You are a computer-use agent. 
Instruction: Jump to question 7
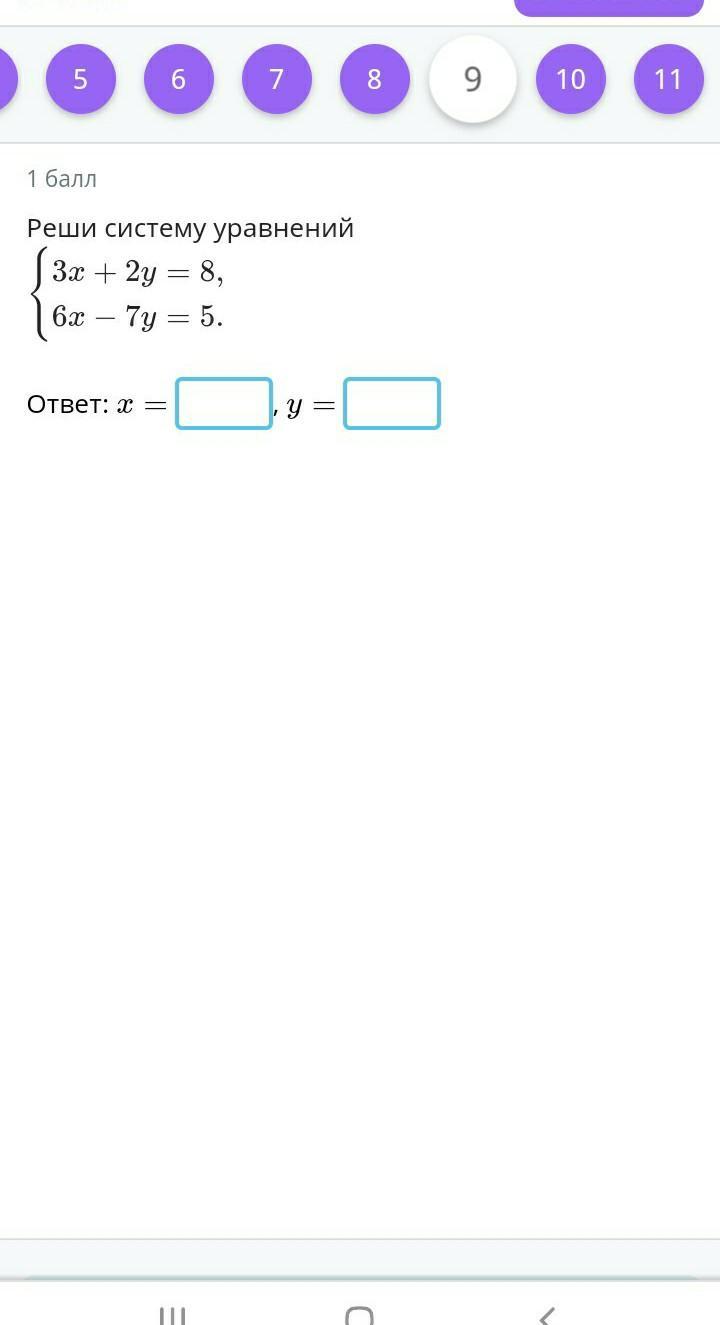click(x=276, y=79)
